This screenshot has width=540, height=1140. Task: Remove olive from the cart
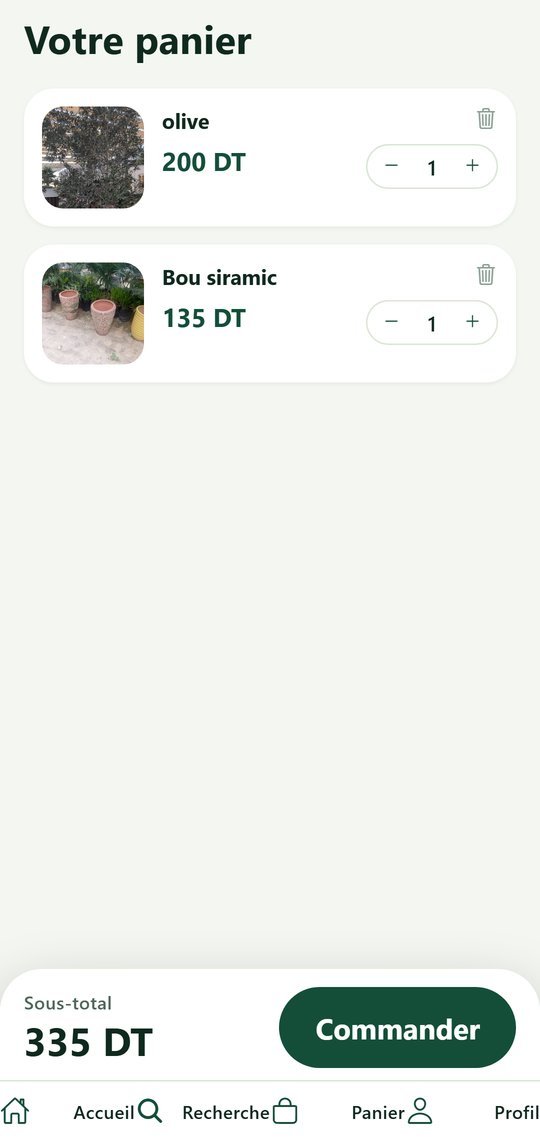[485, 119]
